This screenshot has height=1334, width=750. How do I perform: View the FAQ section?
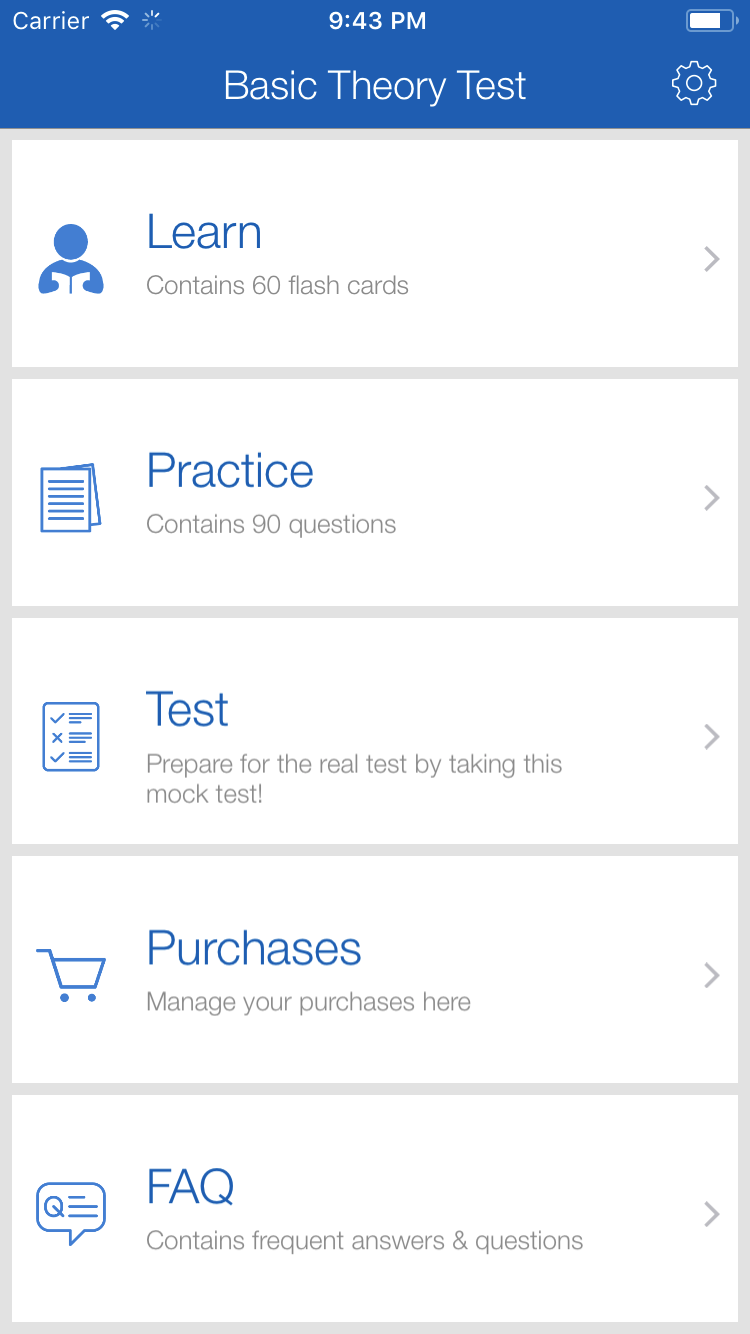pos(375,1209)
